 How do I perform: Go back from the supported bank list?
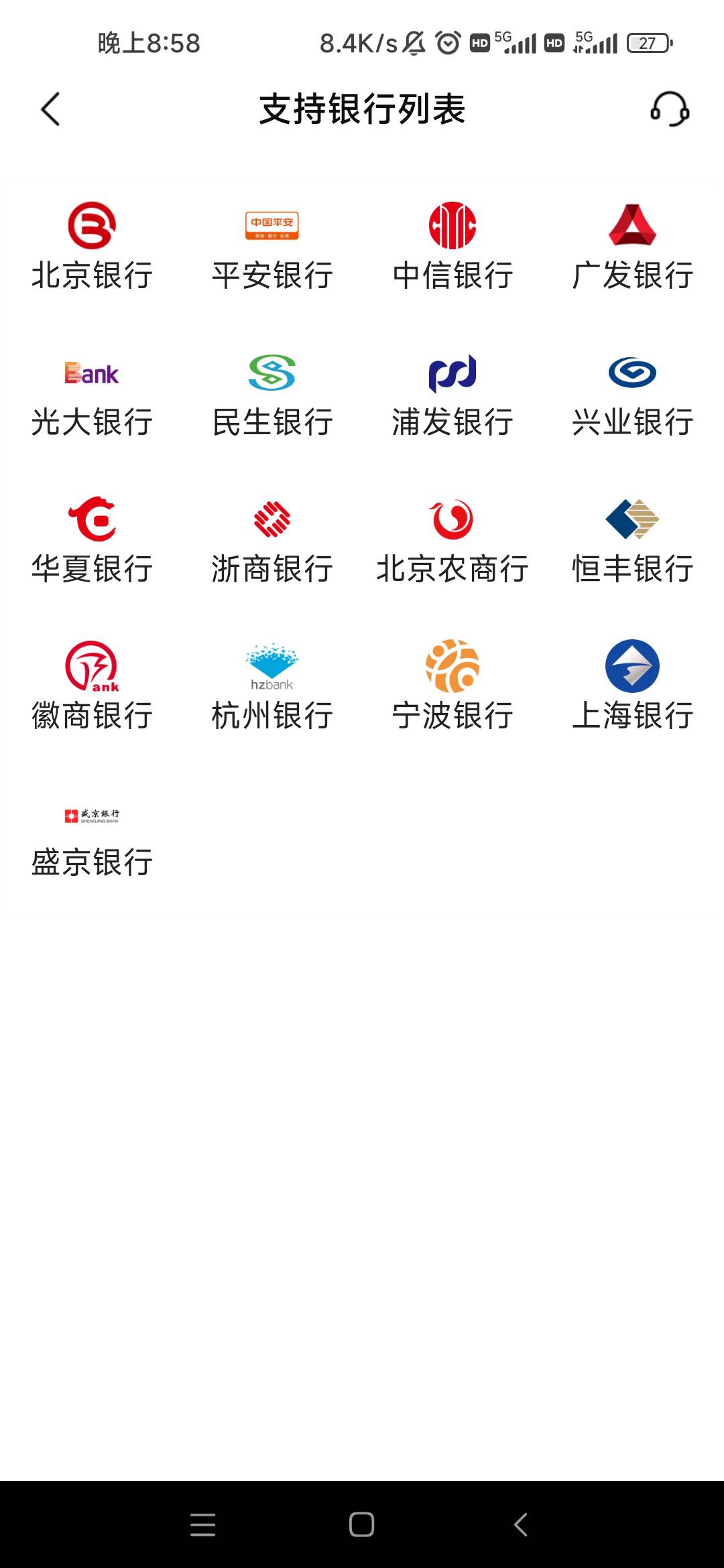51,109
